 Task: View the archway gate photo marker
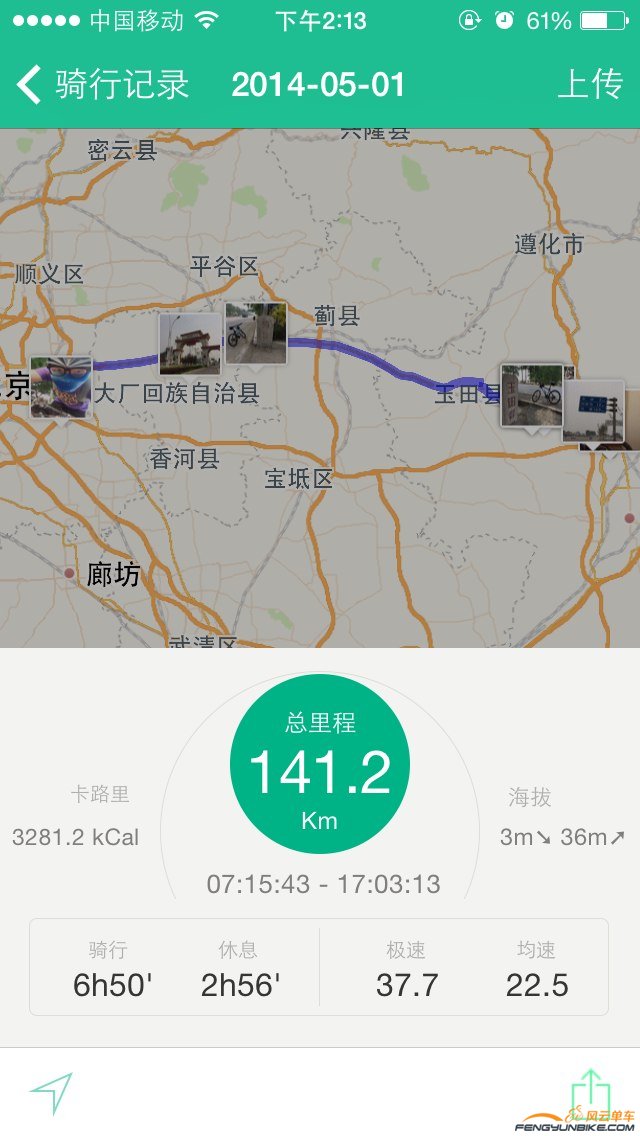(x=190, y=344)
